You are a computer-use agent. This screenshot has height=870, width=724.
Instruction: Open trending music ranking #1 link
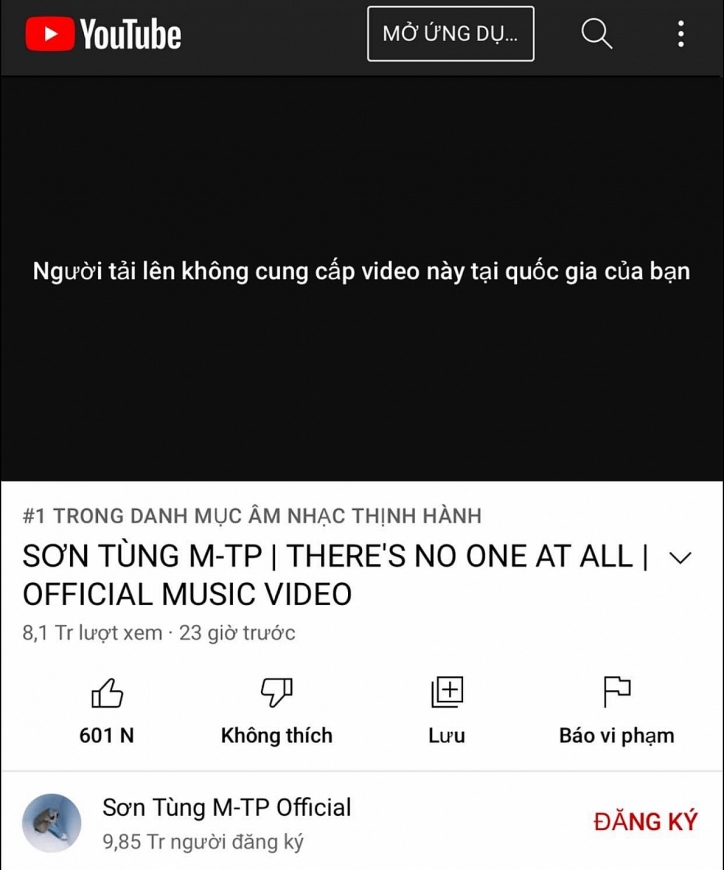pos(250,516)
